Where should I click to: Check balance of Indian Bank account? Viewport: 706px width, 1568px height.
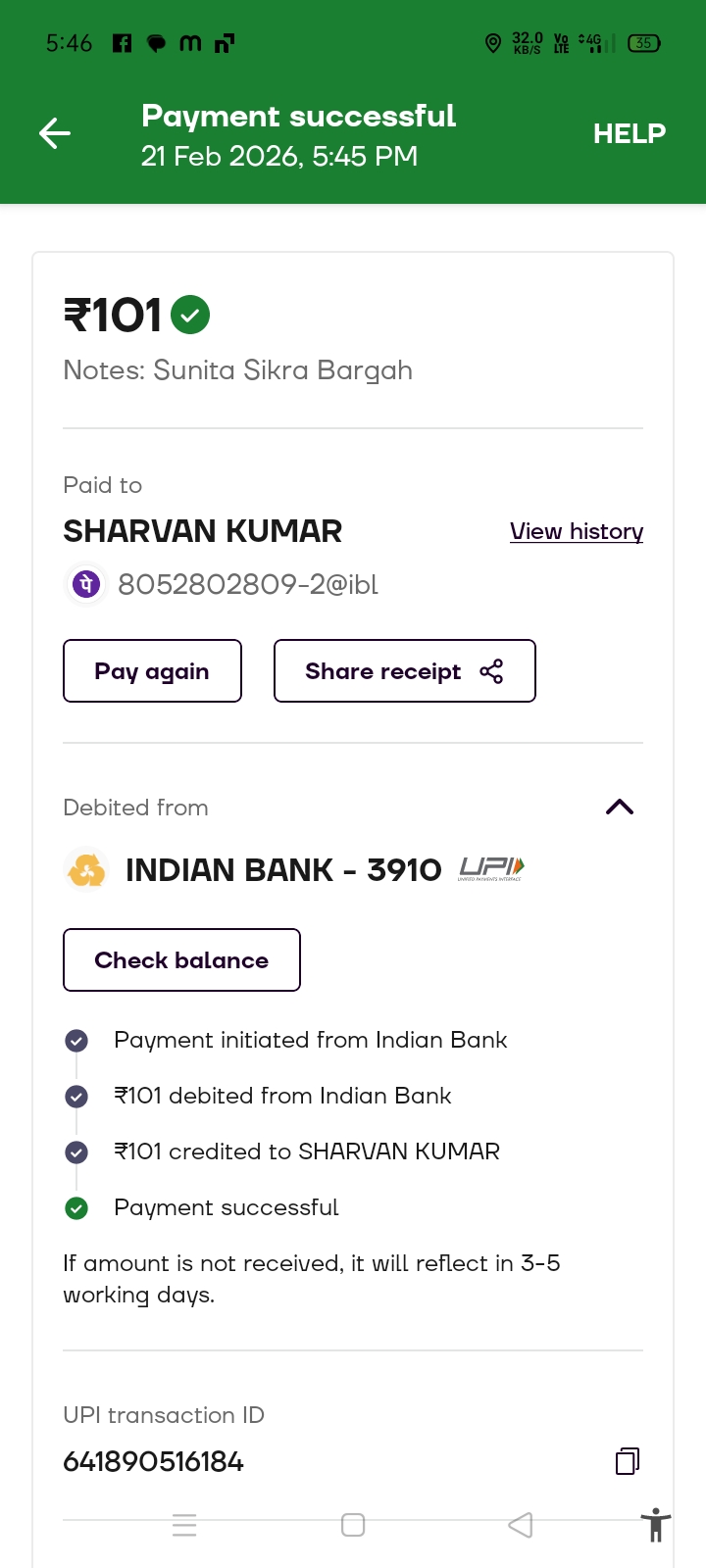(x=181, y=960)
